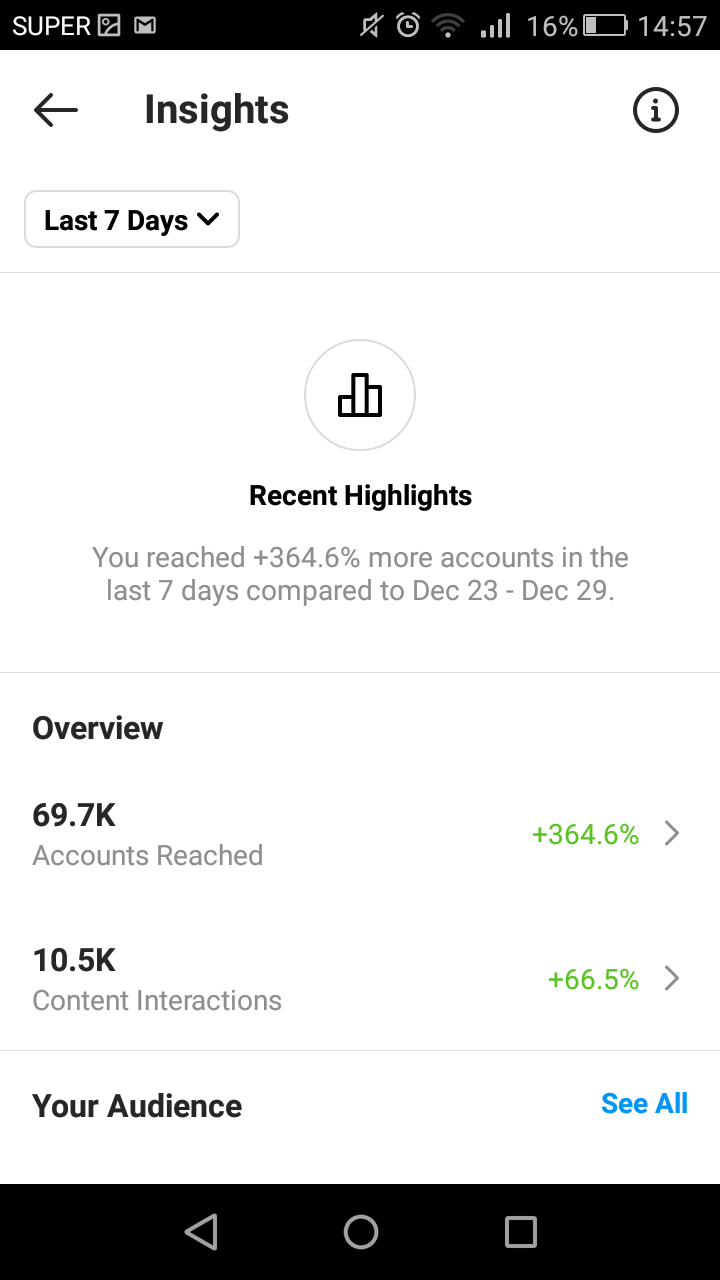Viewport: 720px width, 1280px height.
Task: Open the Insights info icon
Action: pyautogui.click(x=656, y=110)
